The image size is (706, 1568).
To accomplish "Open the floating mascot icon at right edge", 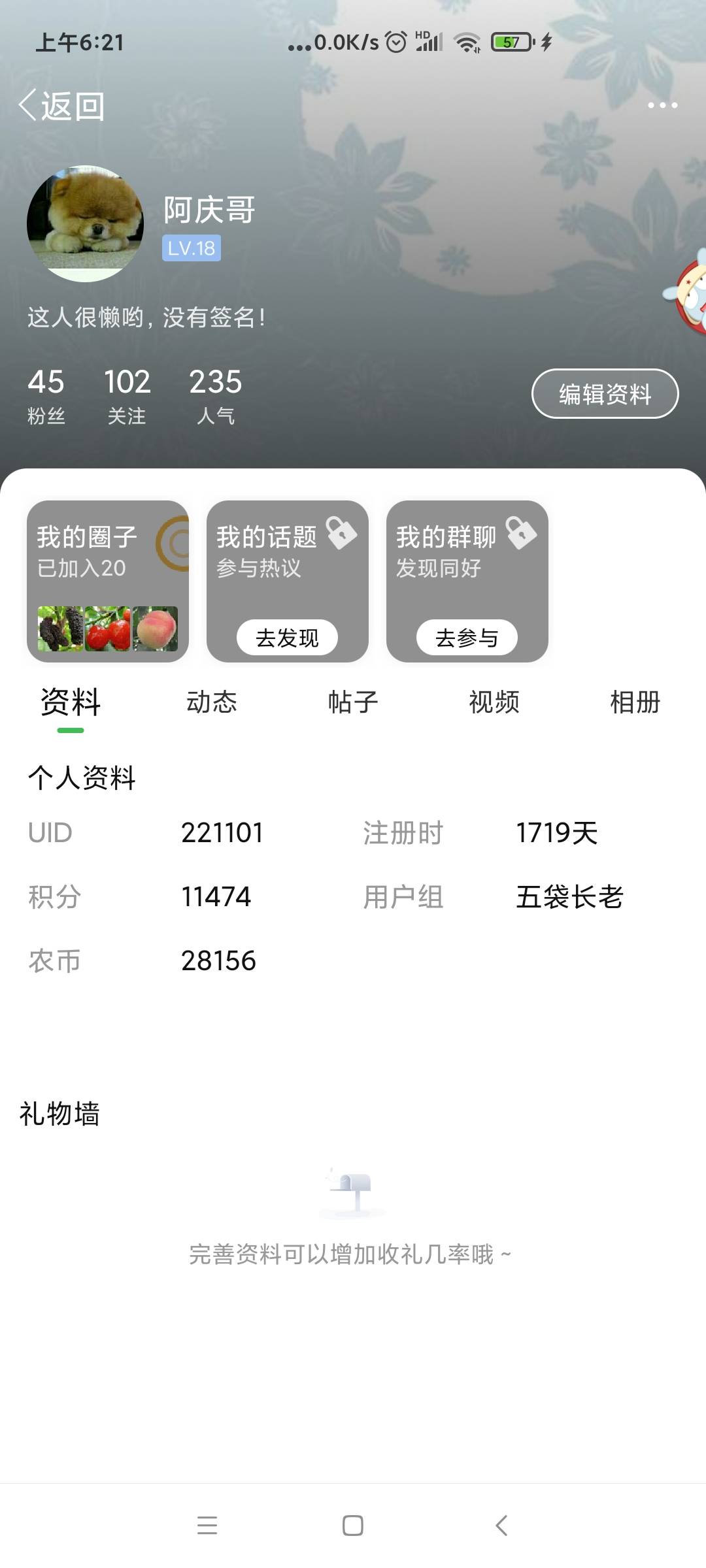I will pos(686,292).
